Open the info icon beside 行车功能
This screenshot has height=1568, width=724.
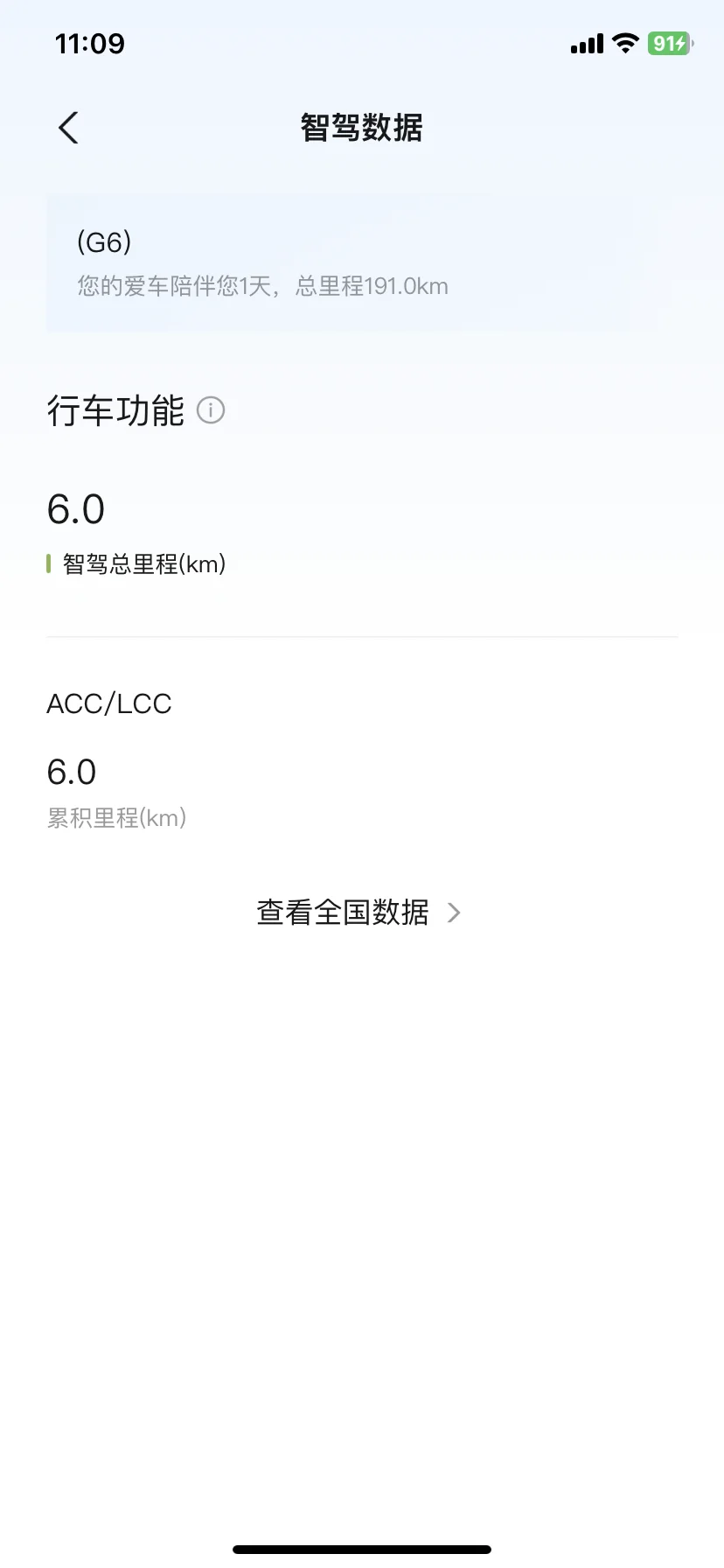pyautogui.click(x=211, y=409)
